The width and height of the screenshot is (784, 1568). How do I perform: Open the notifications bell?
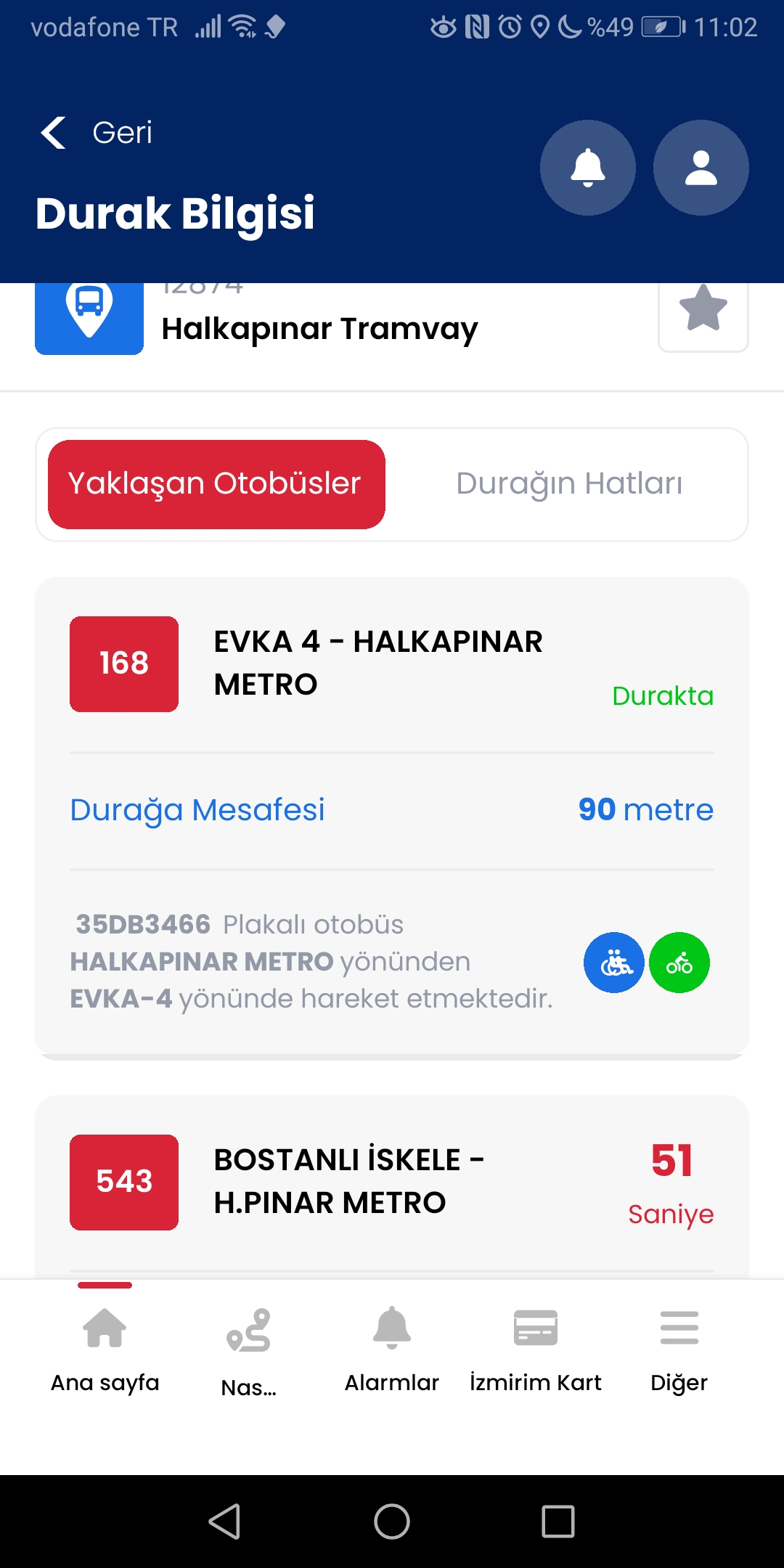[587, 168]
